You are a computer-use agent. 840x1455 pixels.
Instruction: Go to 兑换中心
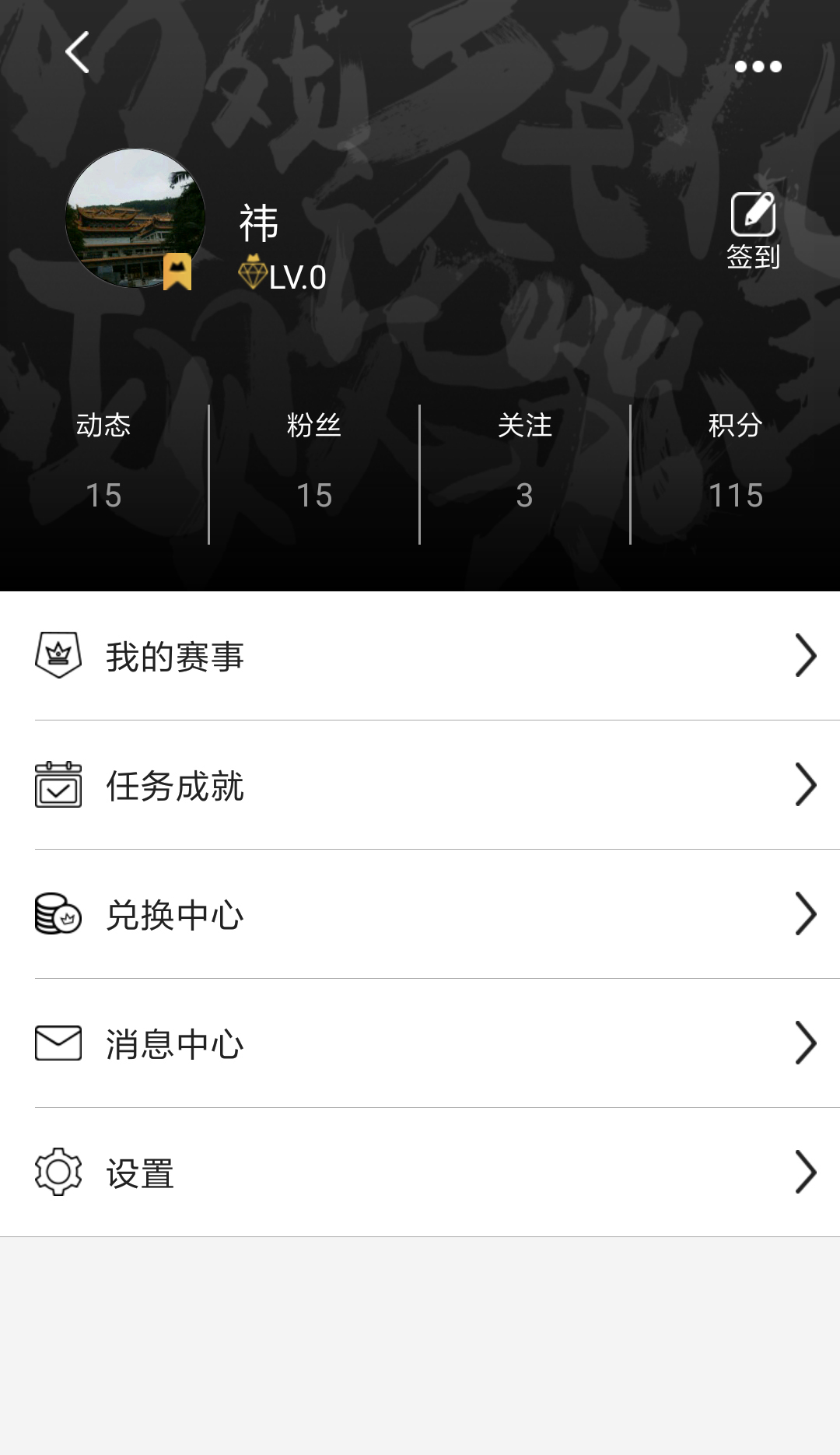420,914
